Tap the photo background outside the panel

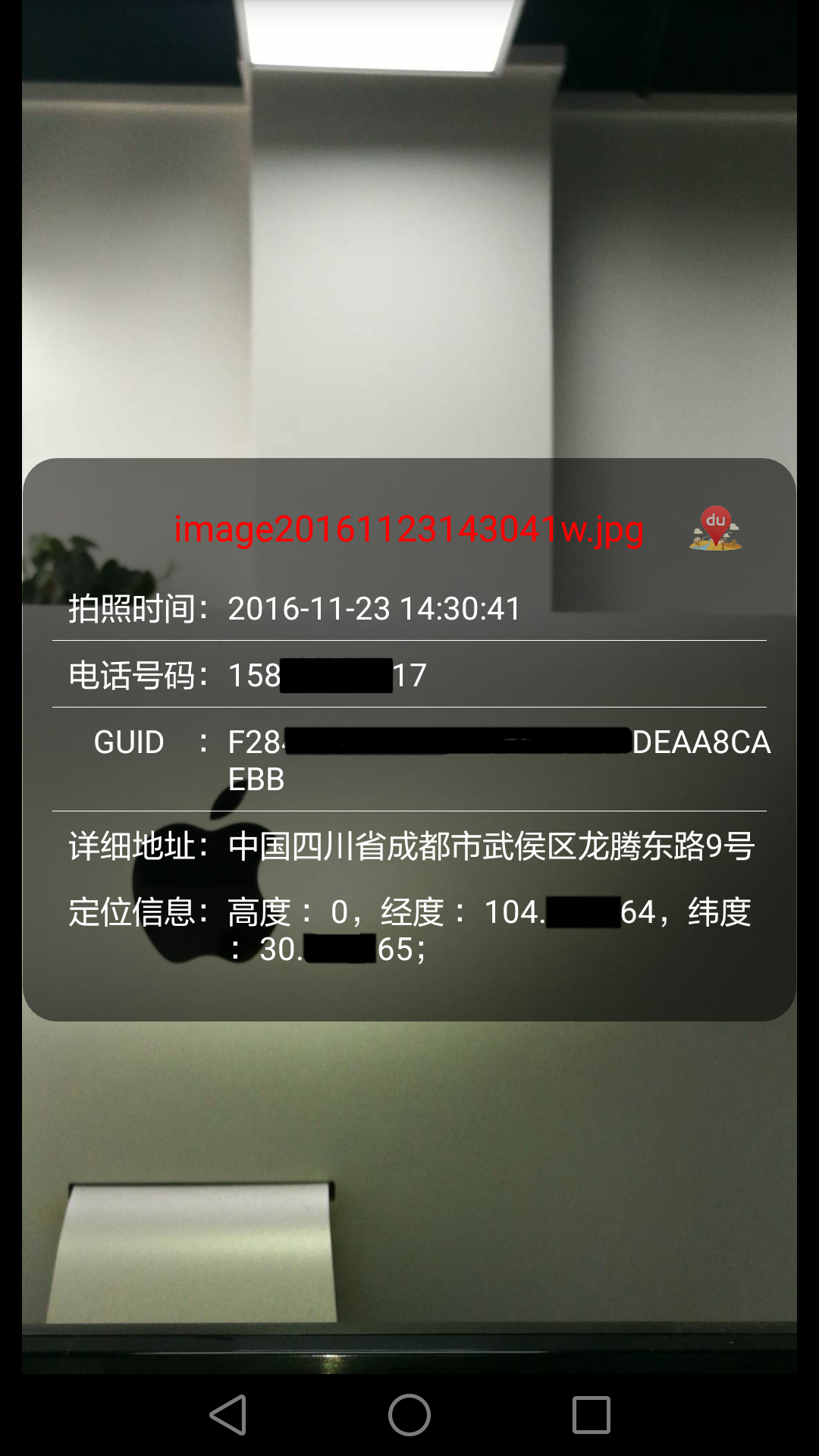coord(409,1213)
